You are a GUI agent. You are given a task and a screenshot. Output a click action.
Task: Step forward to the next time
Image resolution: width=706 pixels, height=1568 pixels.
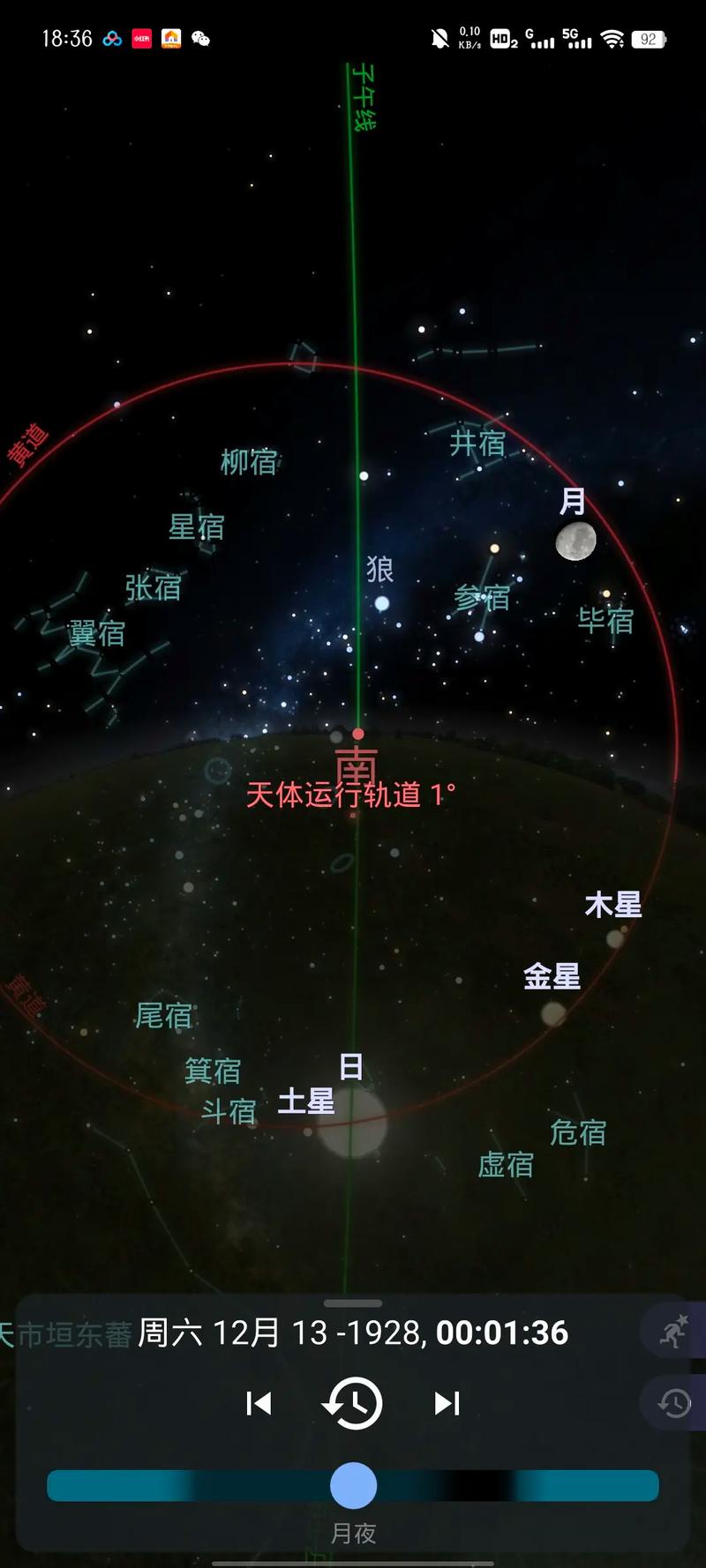447,1403
